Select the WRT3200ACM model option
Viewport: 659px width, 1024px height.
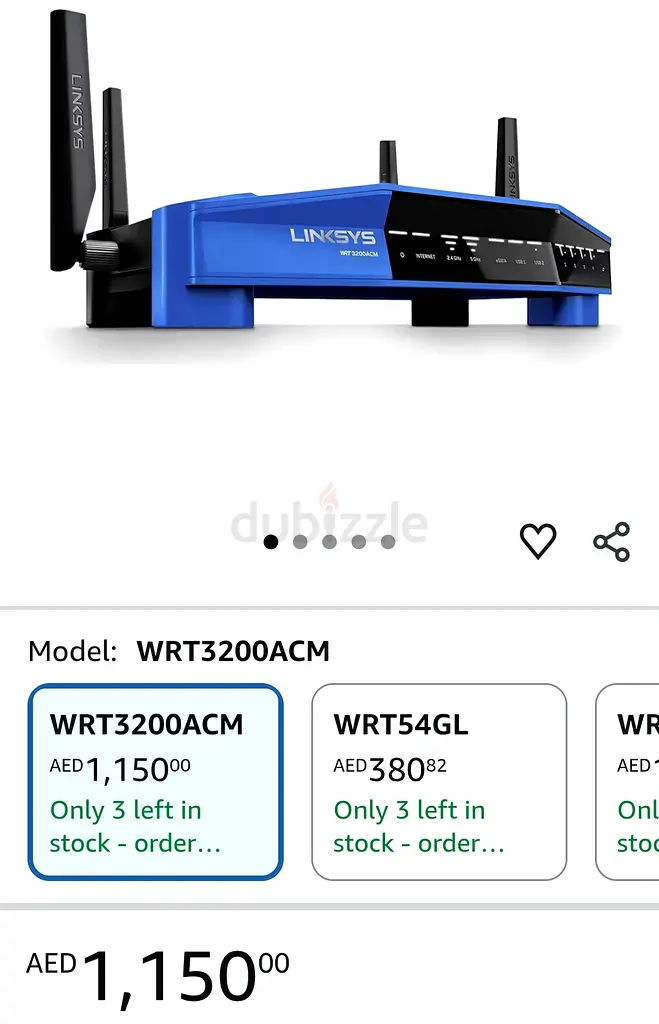(155, 781)
